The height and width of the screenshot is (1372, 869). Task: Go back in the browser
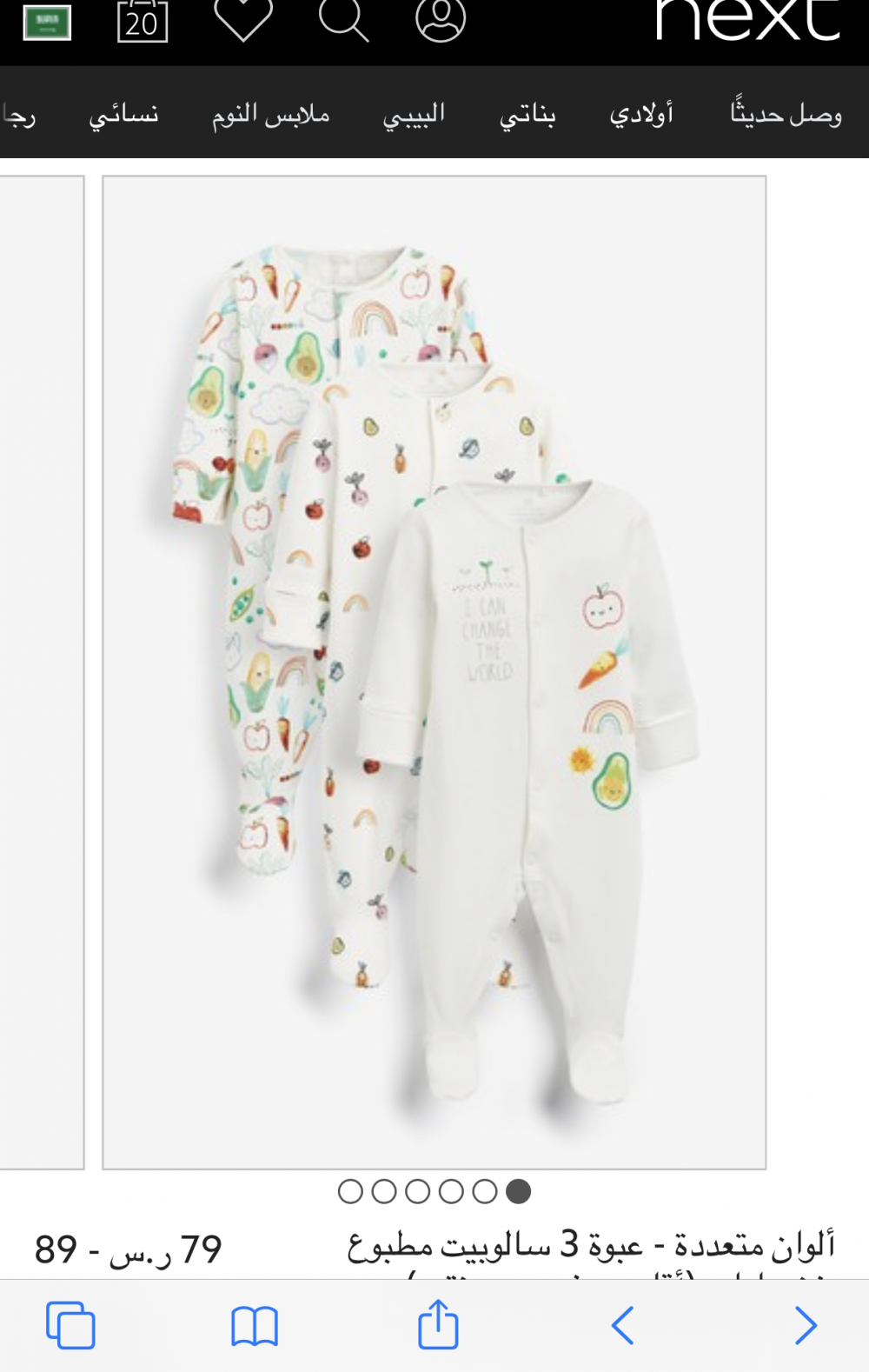[622, 1325]
